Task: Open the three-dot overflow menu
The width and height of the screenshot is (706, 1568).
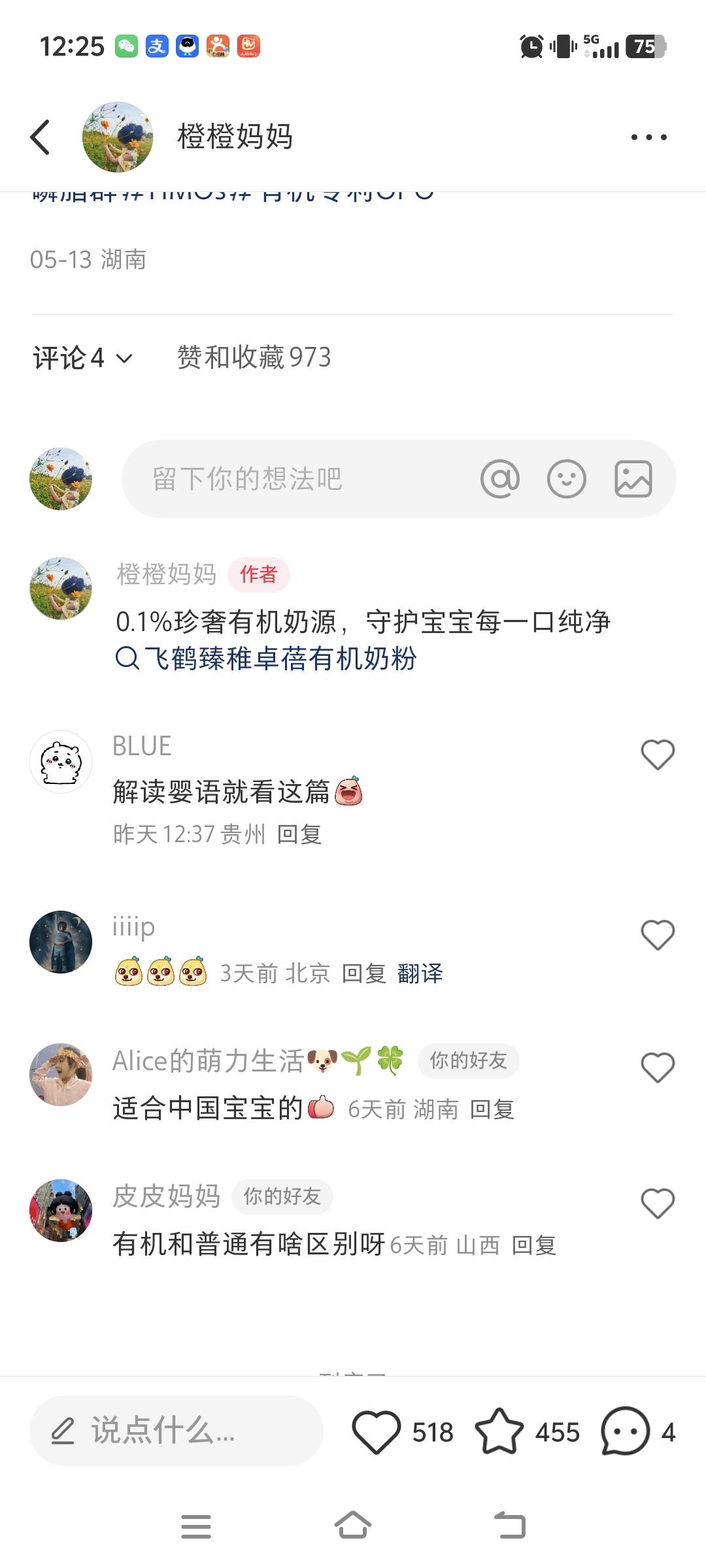Action: click(x=648, y=137)
